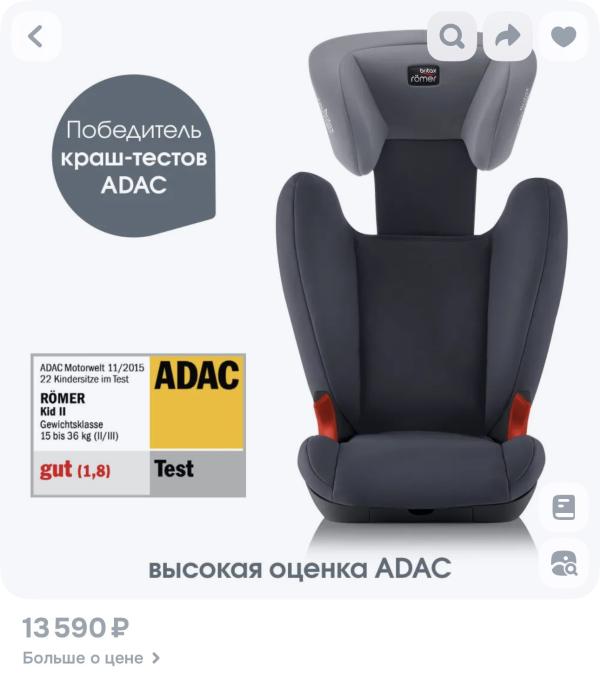
Task: Share this car seat product
Action: pyautogui.click(x=508, y=37)
